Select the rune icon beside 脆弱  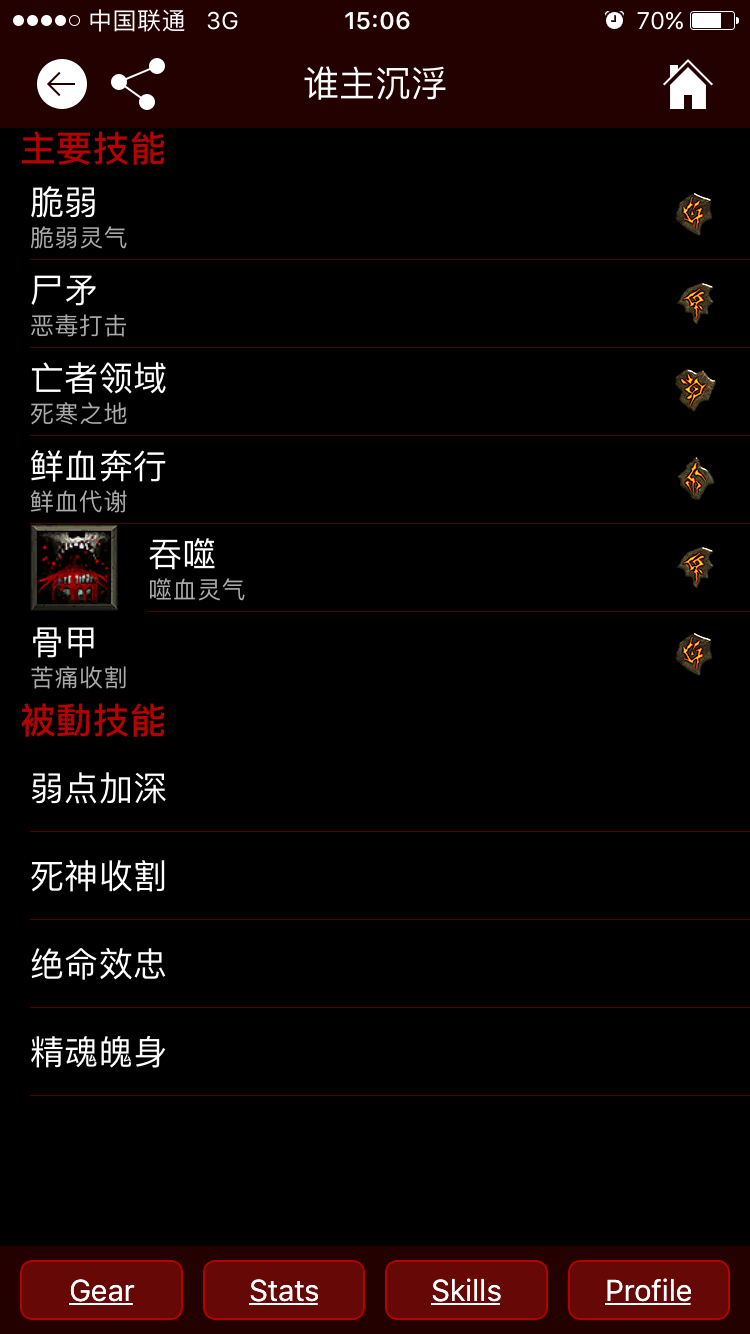(x=695, y=215)
